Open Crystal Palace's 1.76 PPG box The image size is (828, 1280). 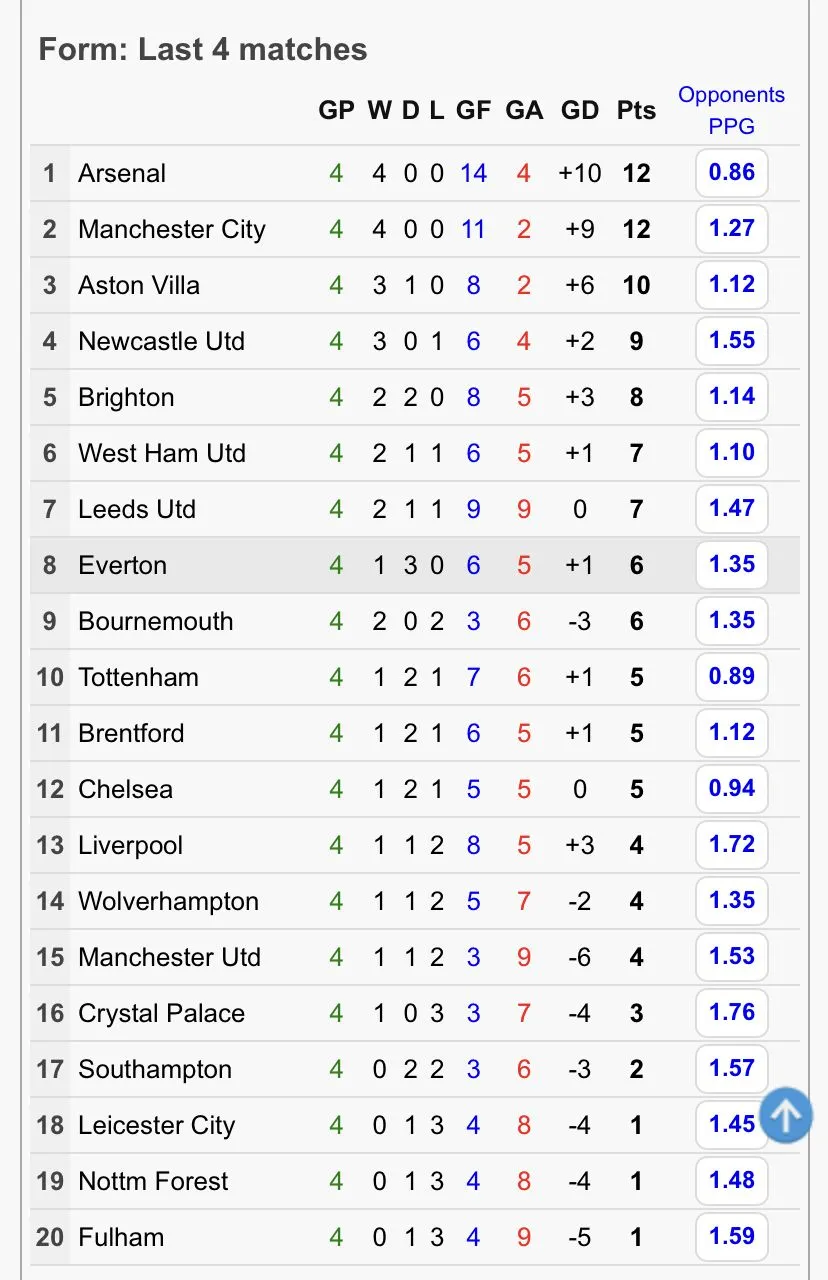[x=731, y=1013]
